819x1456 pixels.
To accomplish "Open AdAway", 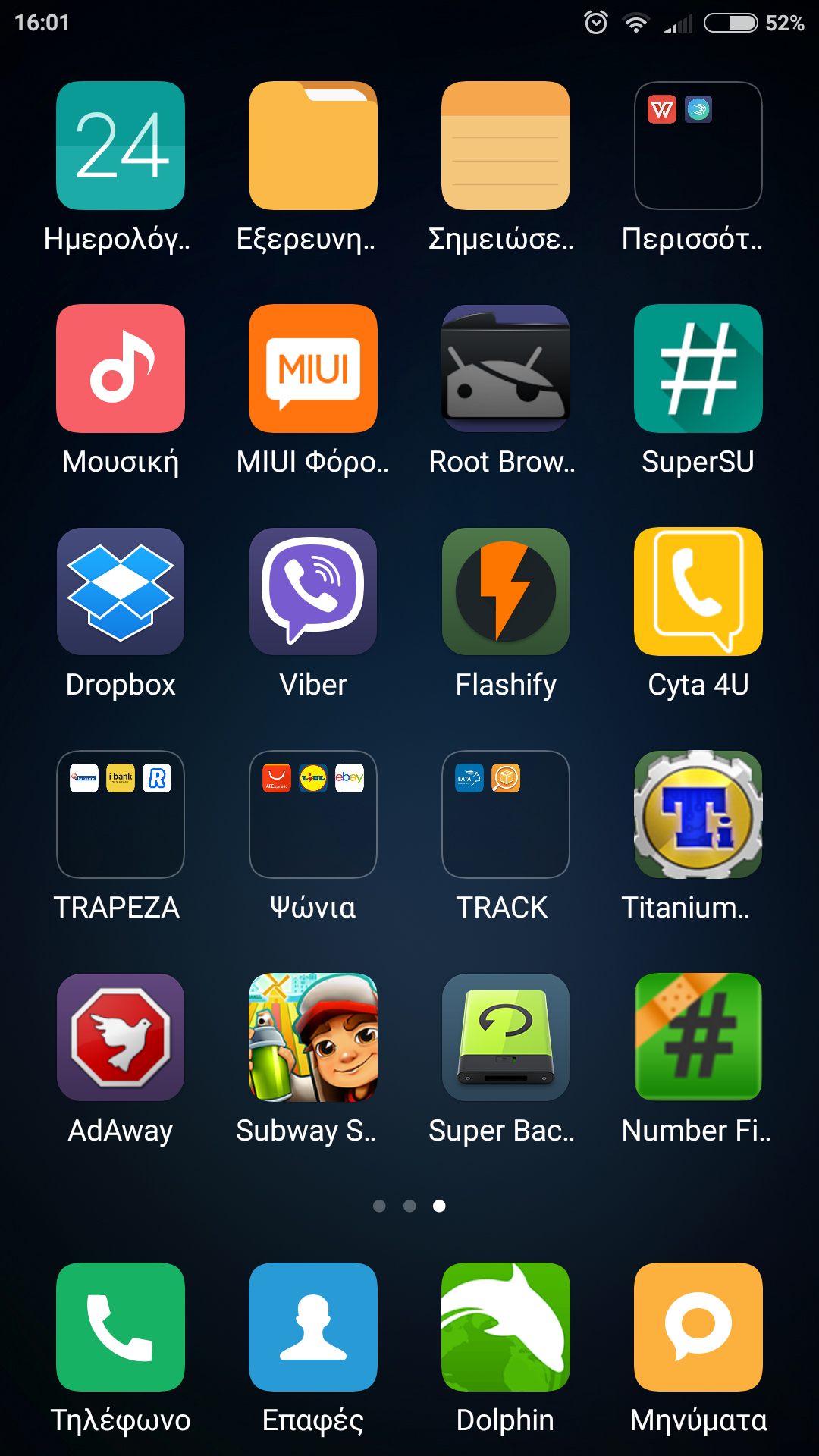I will 121,1037.
